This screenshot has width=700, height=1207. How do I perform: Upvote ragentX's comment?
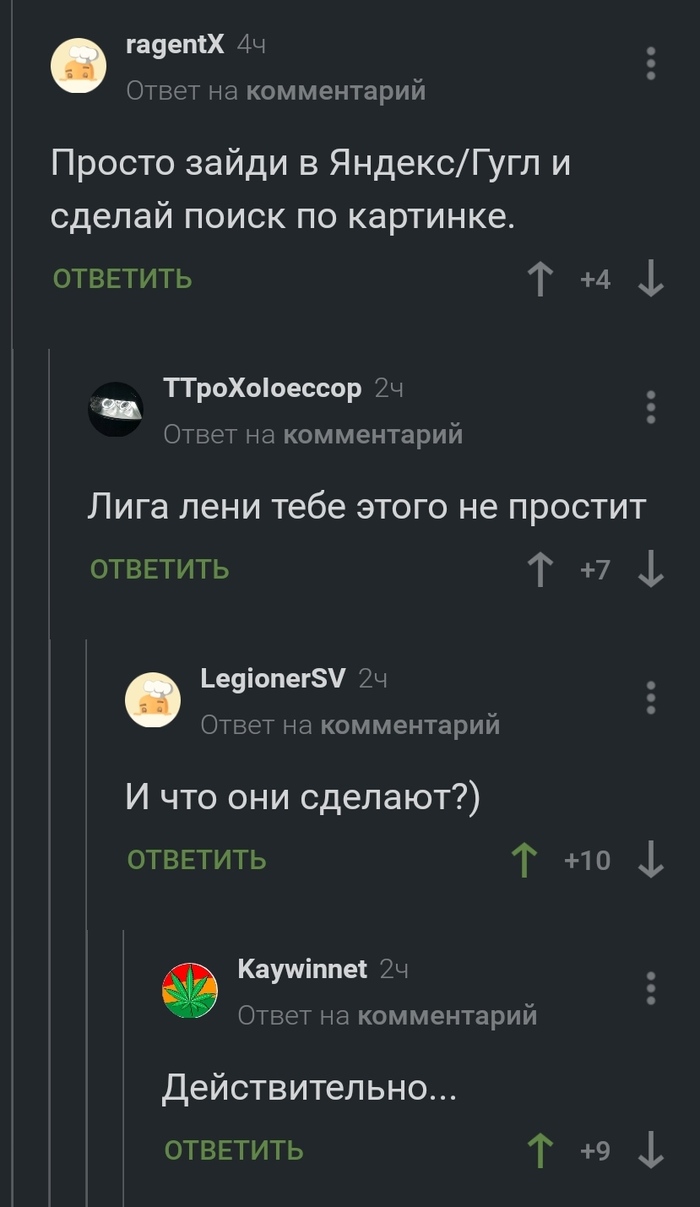540,279
